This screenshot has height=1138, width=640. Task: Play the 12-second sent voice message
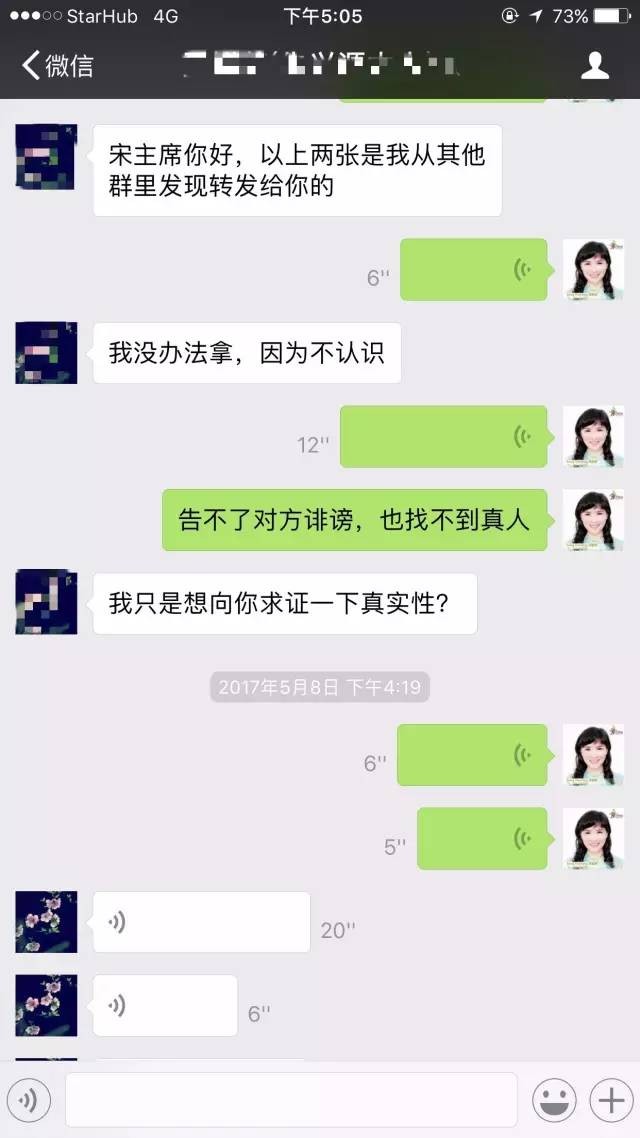tap(443, 437)
